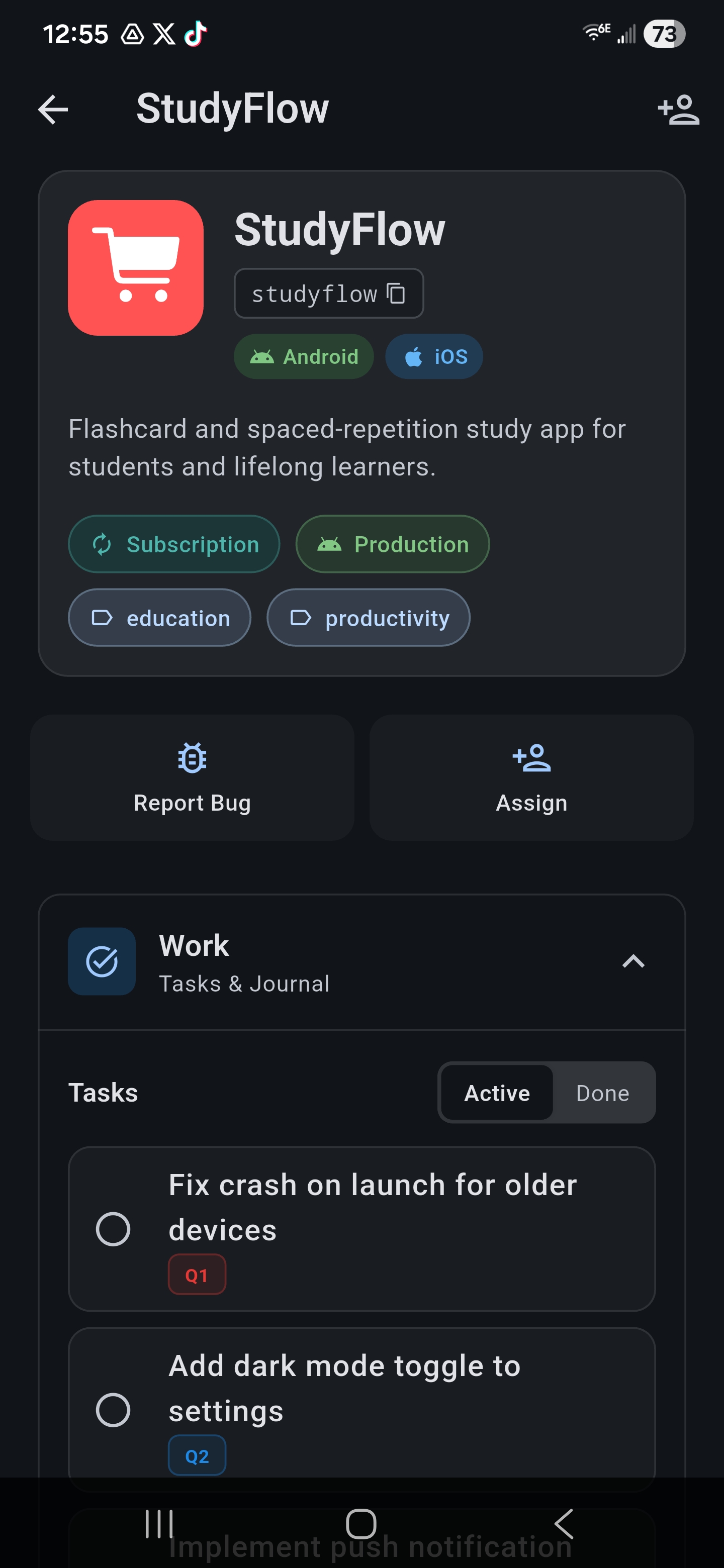Tap the Work section checkmark icon
Image resolution: width=724 pixels, height=1568 pixels.
pyautogui.click(x=102, y=962)
